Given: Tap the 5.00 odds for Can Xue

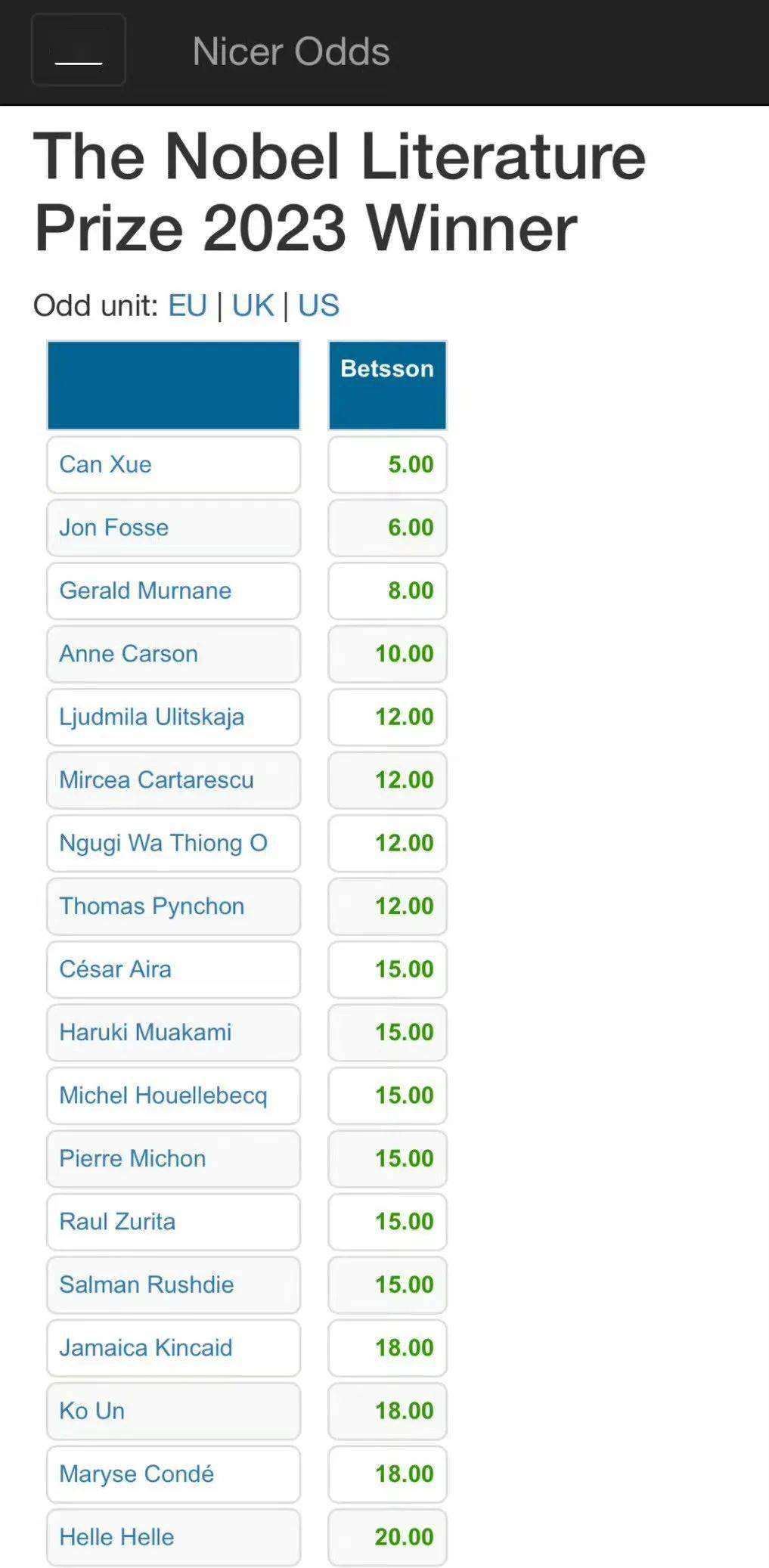Looking at the screenshot, I should tap(387, 464).
